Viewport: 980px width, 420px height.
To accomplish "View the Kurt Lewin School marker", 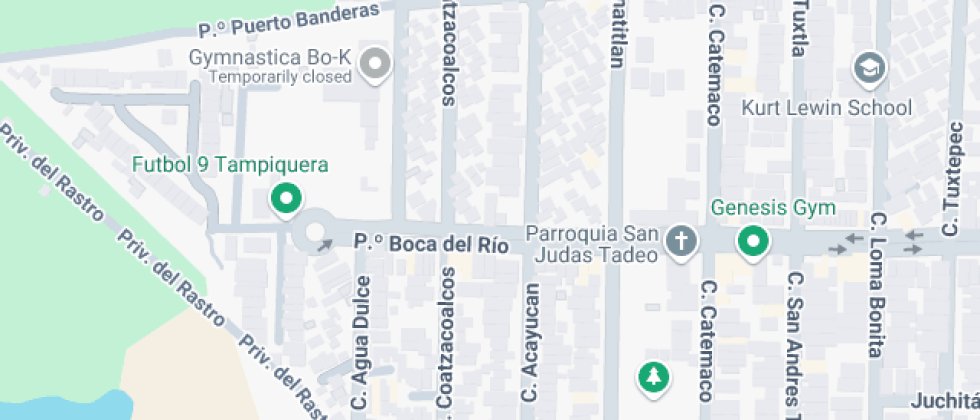I will [868, 69].
